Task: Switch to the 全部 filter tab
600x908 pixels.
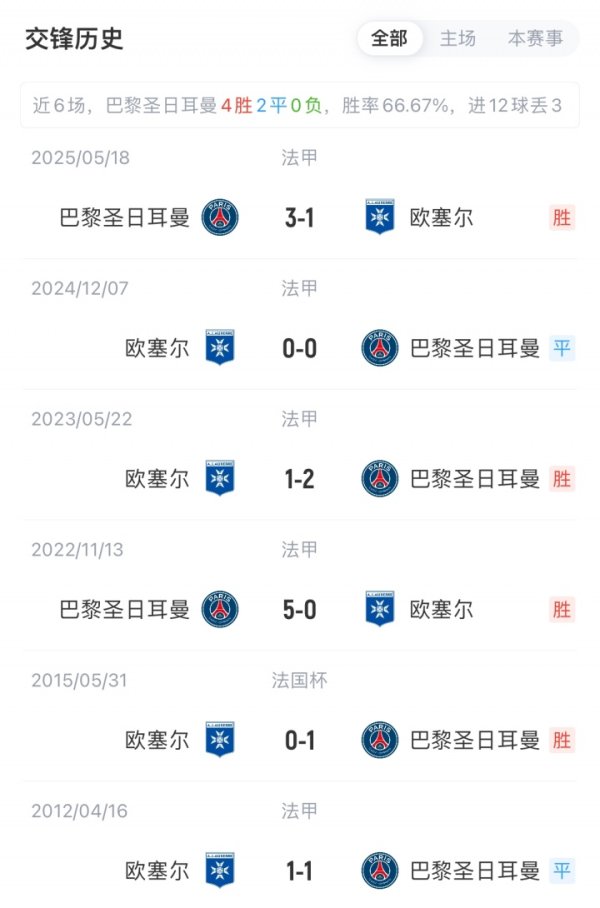Action: (389, 39)
